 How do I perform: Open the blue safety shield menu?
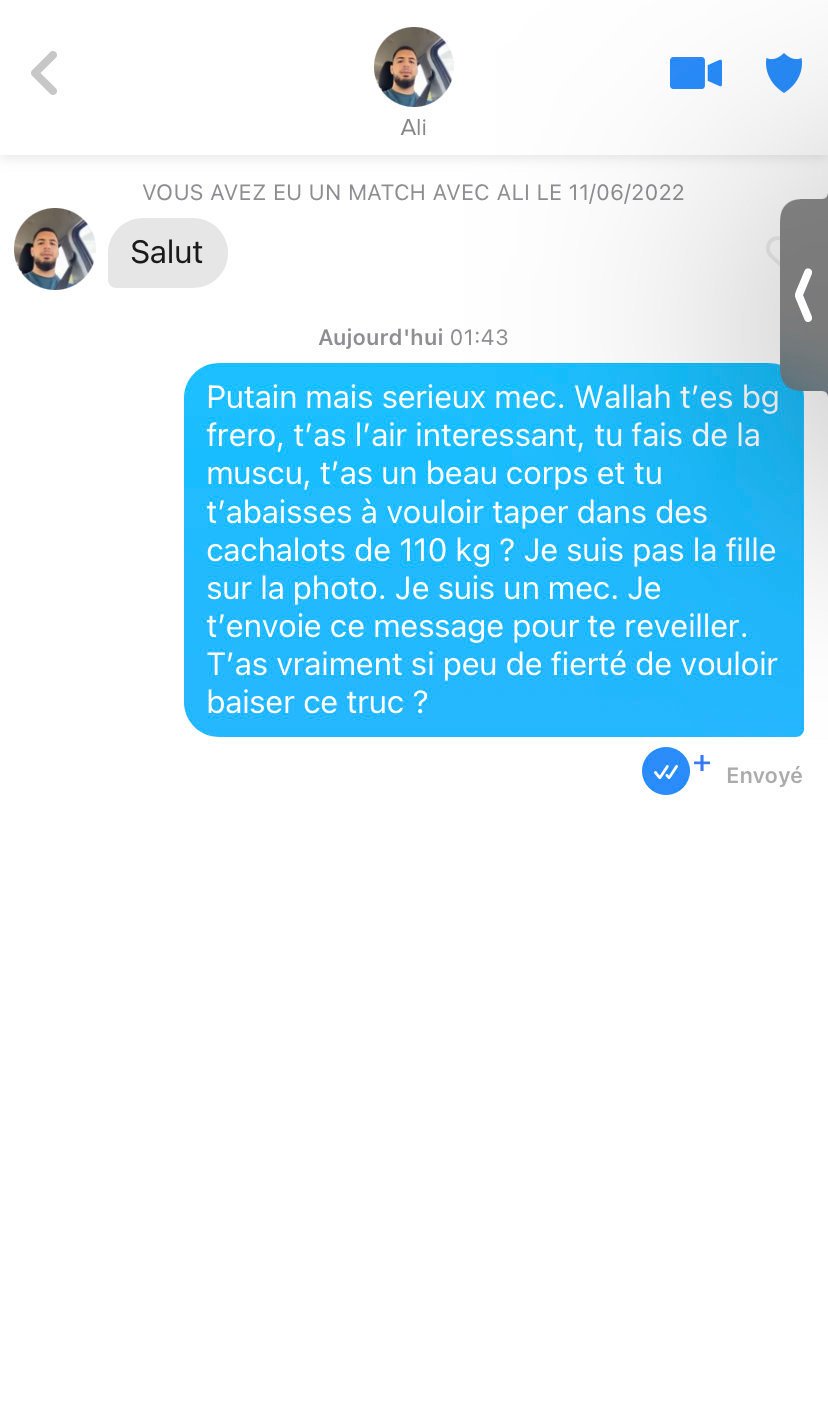784,73
